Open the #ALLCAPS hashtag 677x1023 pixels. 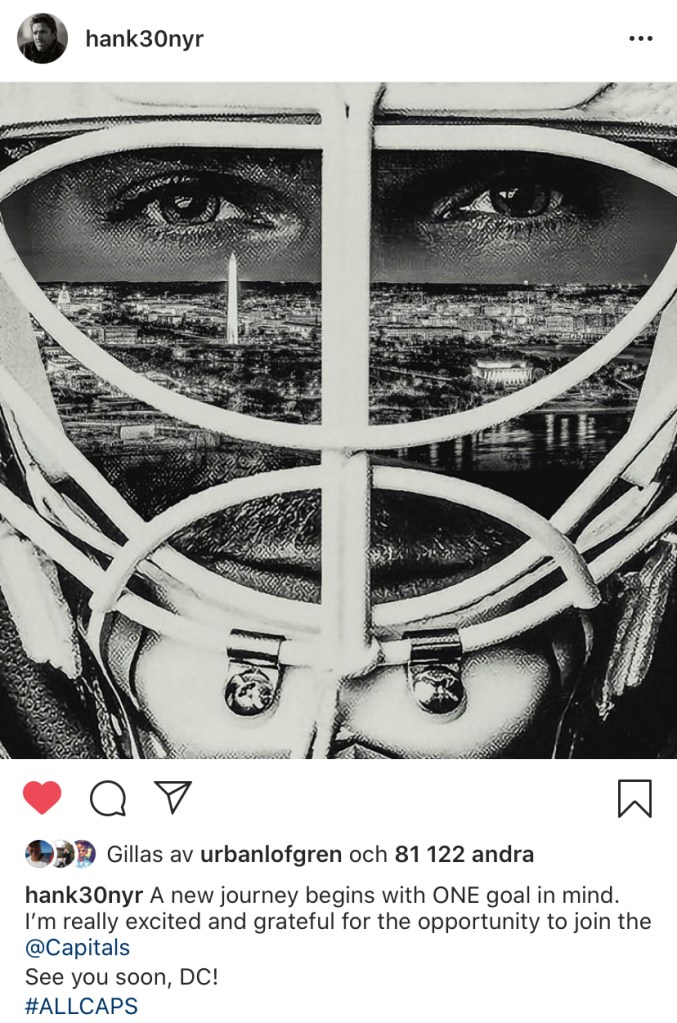[x=81, y=1005]
